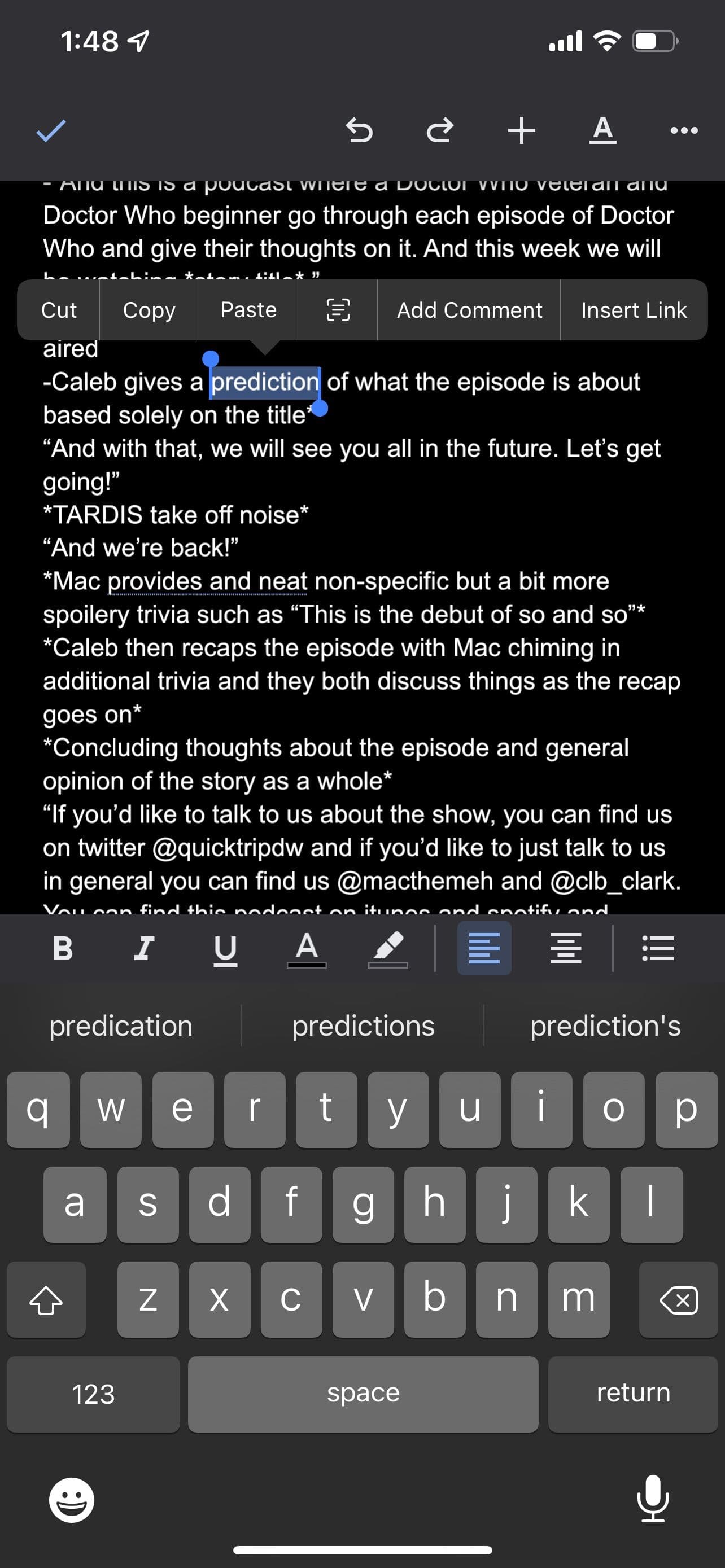Underline the selected text
This screenshot has height=1568, width=725.
225,948
